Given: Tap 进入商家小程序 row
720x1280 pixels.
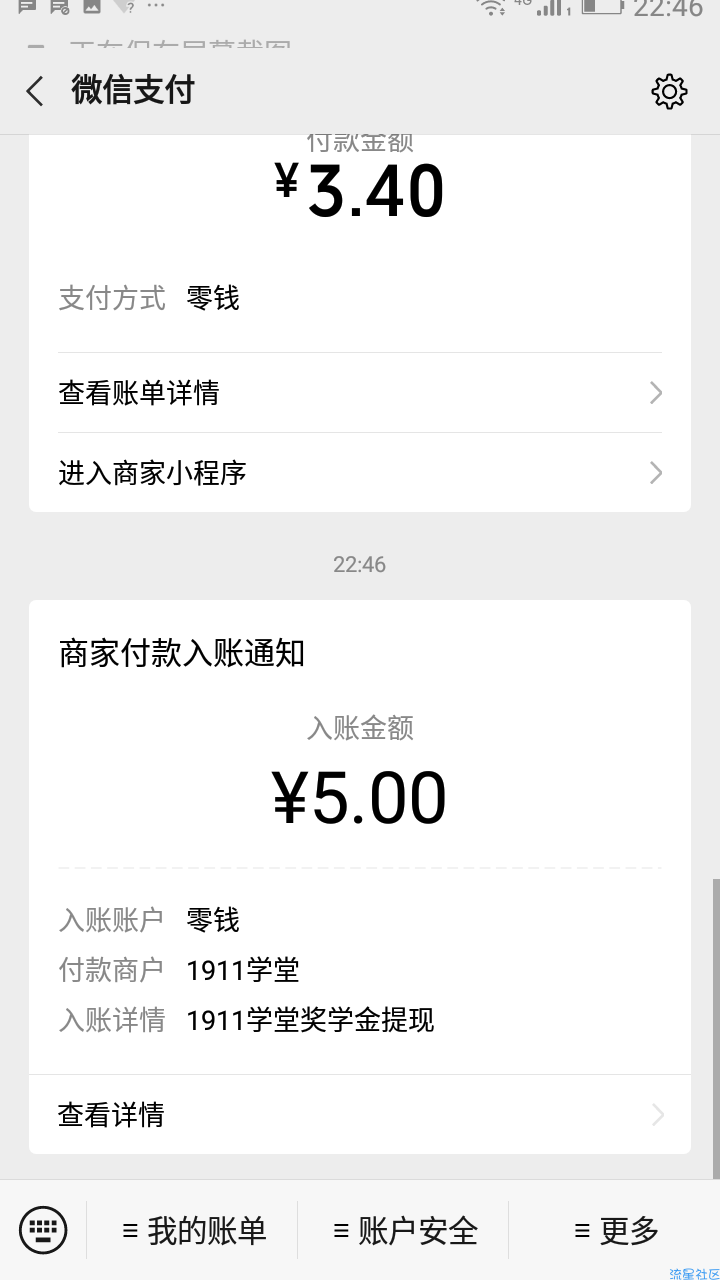Looking at the screenshot, I should point(360,473).
